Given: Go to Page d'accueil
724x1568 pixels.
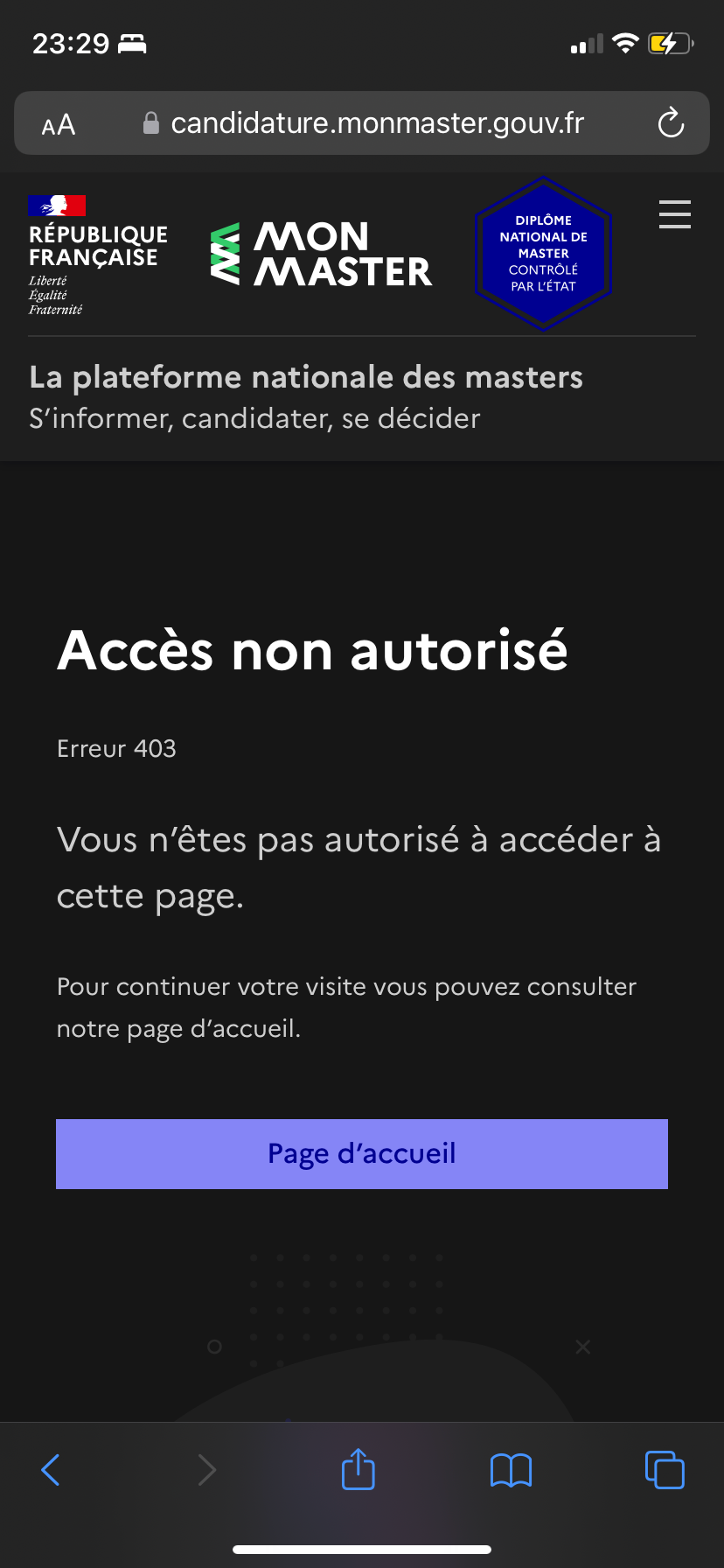Looking at the screenshot, I should pyautogui.click(x=362, y=1153).
